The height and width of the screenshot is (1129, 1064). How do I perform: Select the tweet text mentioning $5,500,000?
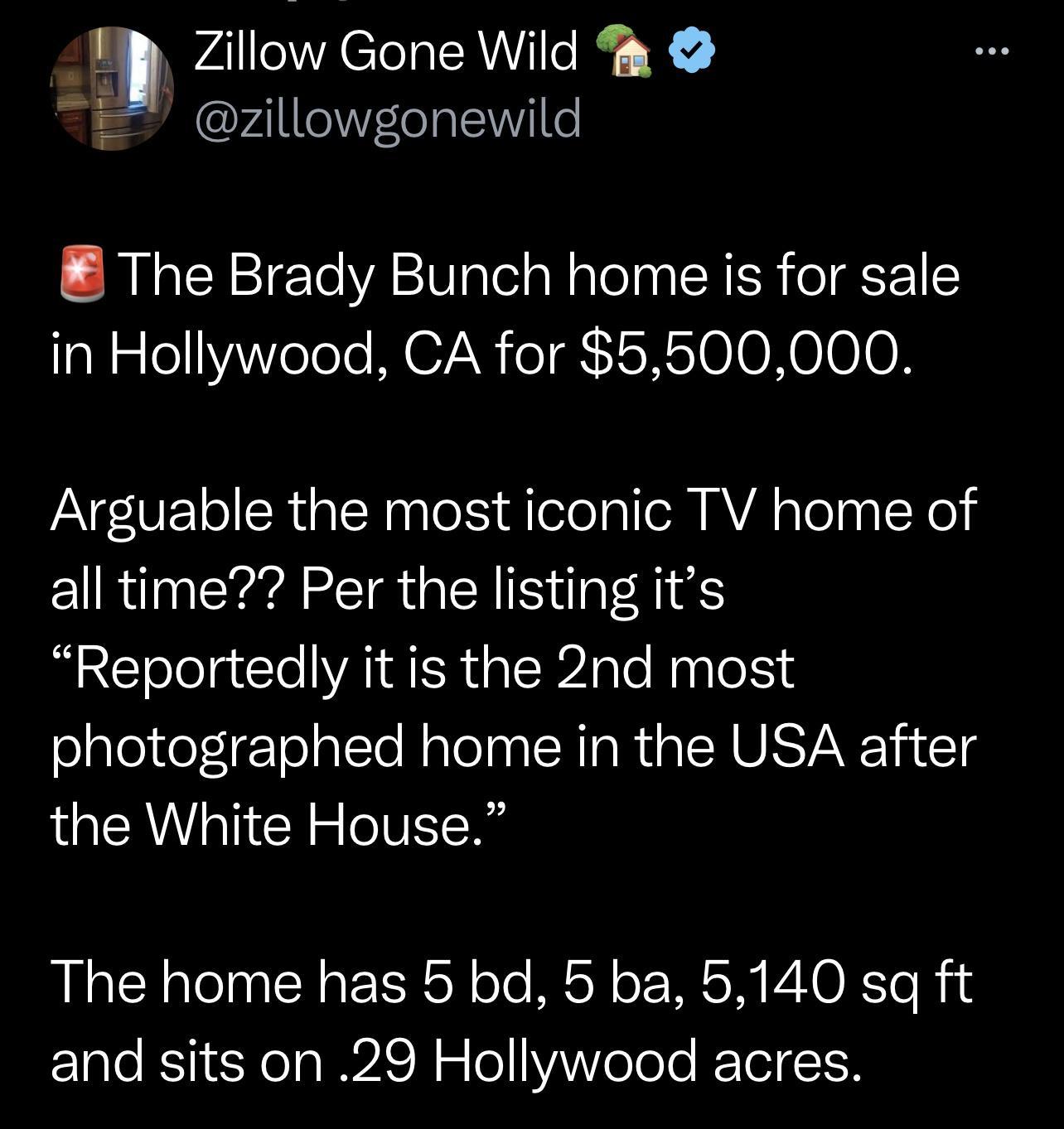481,352
